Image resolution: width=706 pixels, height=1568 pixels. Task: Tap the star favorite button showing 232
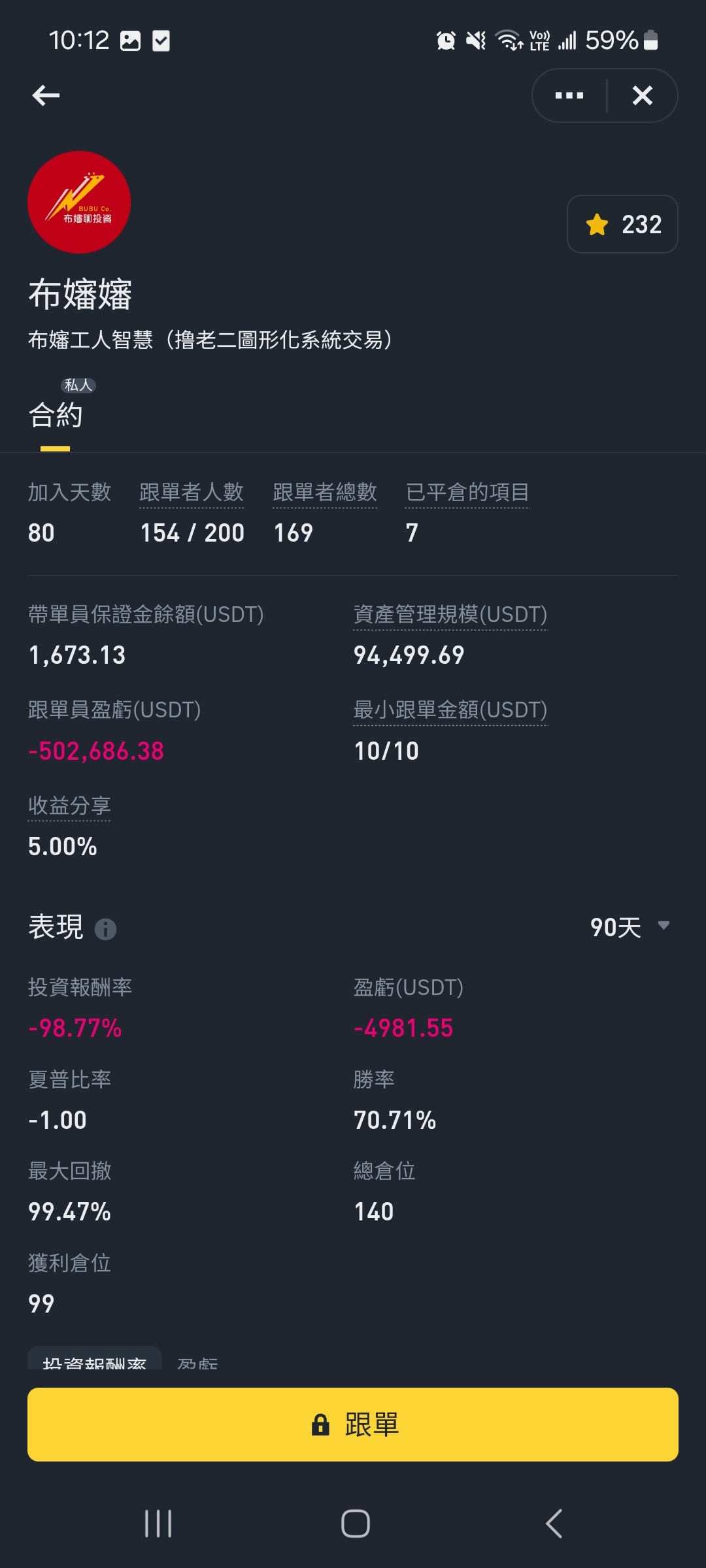click(x=622, y=224)
